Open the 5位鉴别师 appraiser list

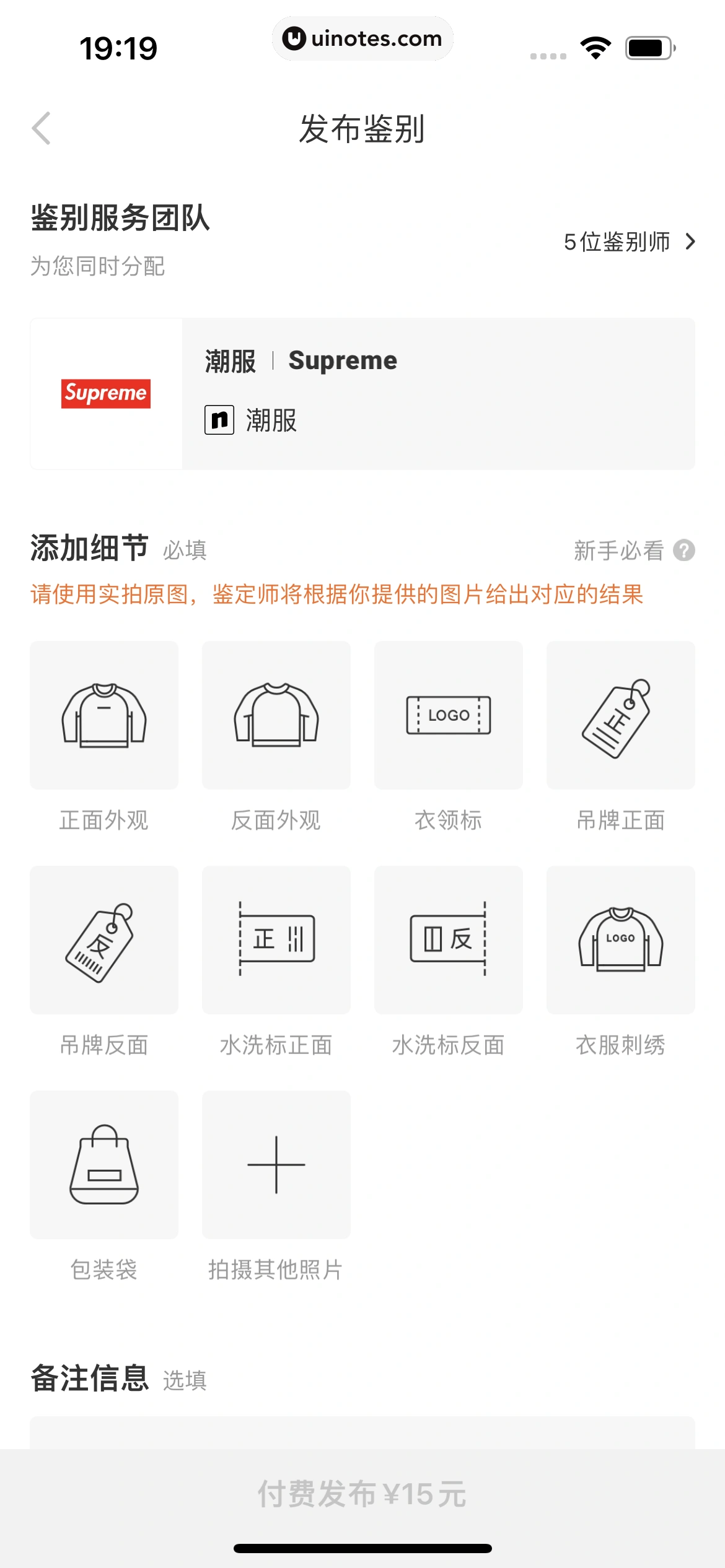pyautogui.click(x=628, y=242)
